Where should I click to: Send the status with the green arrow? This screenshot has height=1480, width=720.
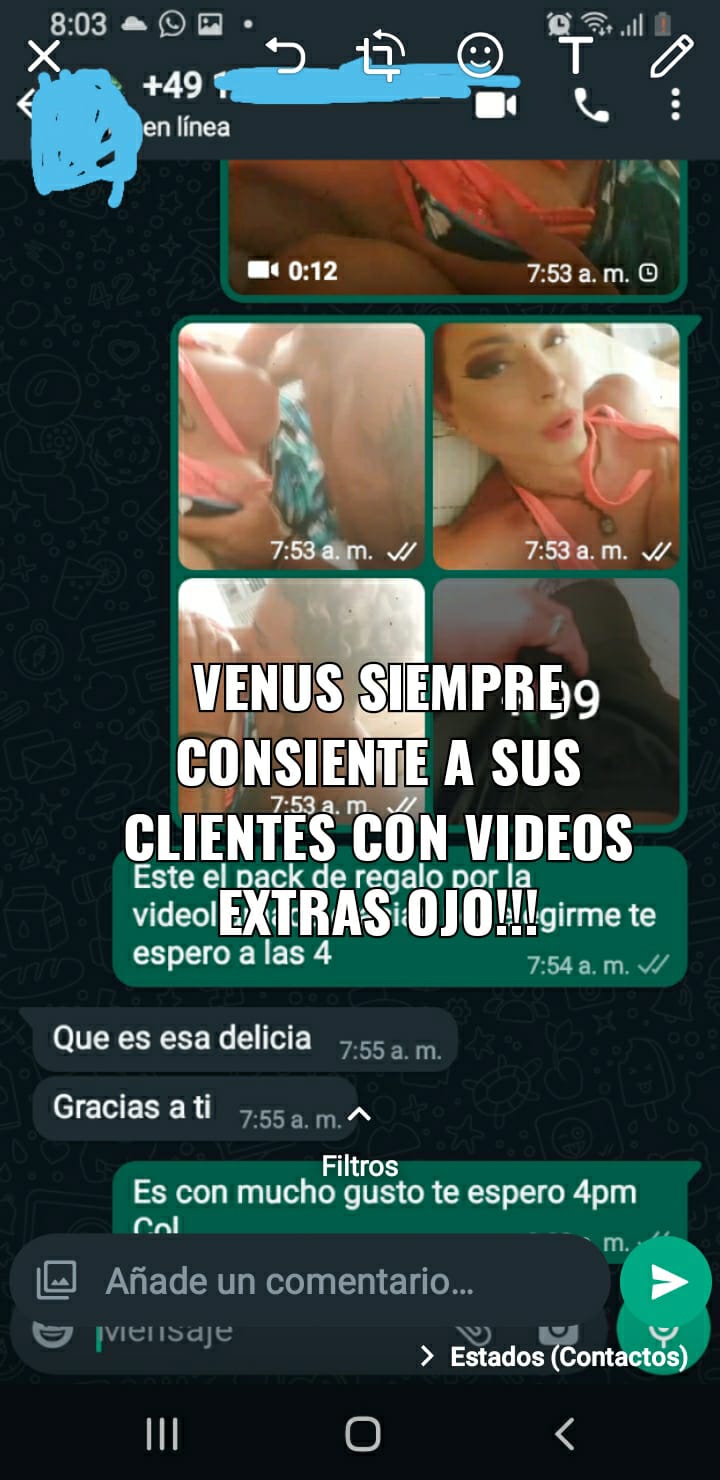coord(665,1282)
